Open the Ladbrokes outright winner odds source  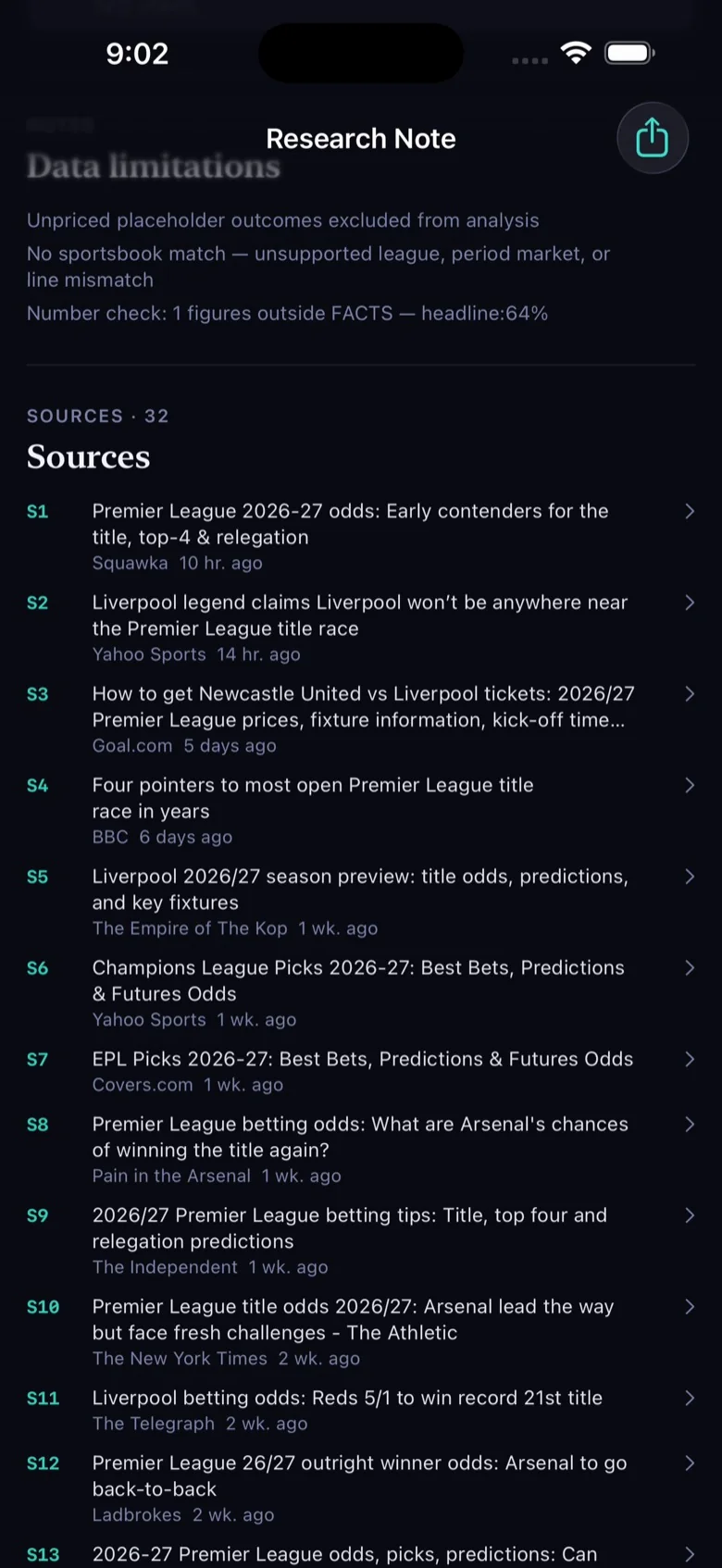(x=361, y=1488)
